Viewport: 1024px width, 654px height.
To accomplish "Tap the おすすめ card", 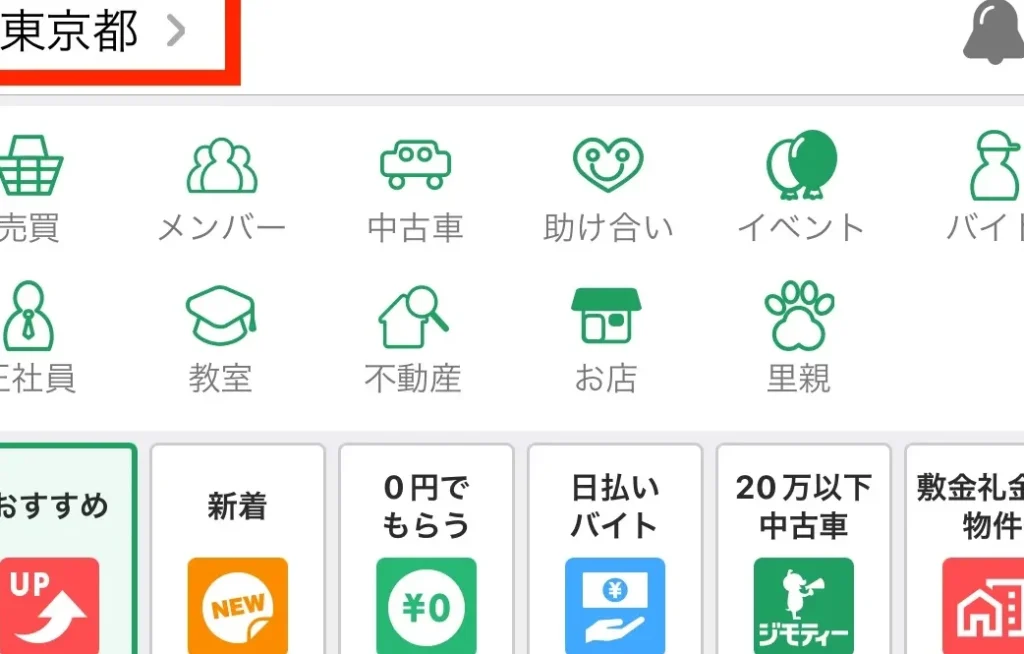I will pos(62,550).
